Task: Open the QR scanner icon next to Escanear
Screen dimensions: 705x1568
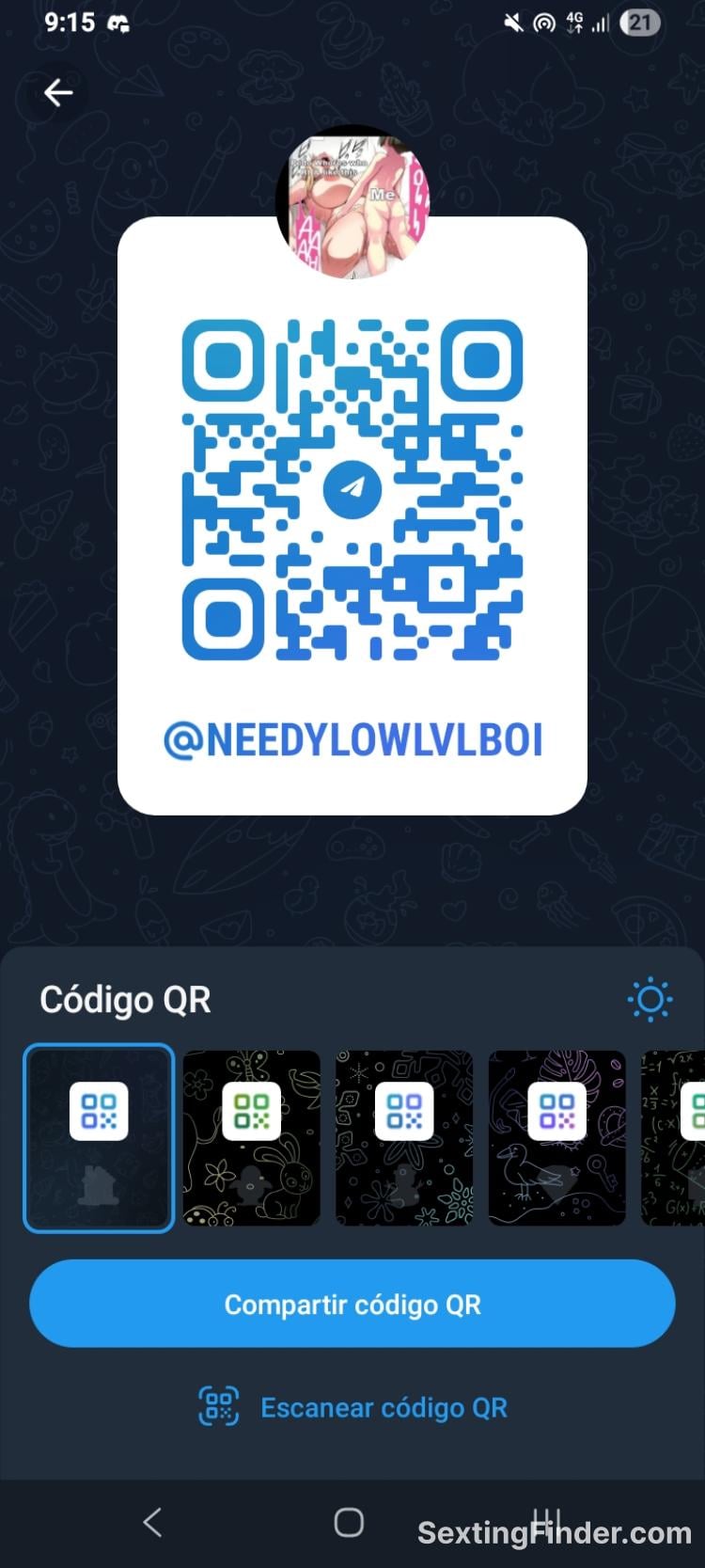Action: pyautogui.click(x=217, y=1407)
